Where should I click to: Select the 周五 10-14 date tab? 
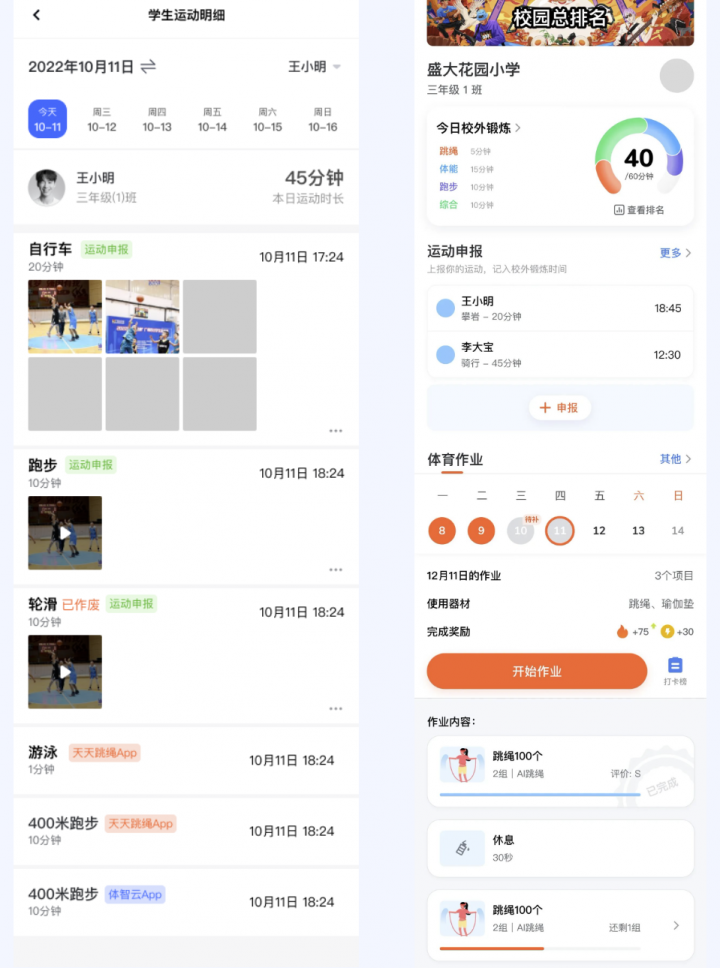point(212,119)
